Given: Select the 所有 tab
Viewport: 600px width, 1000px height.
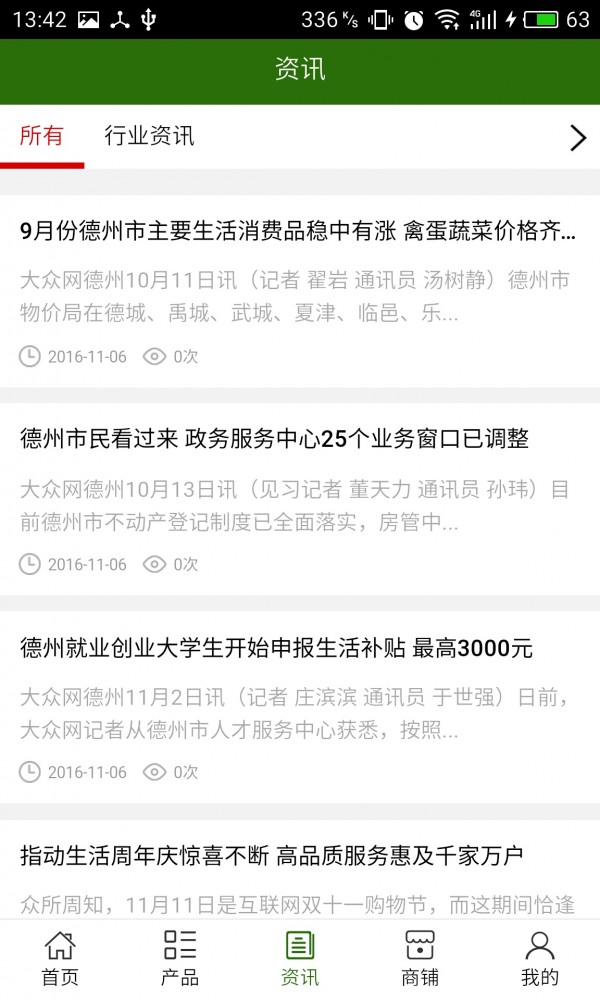Looking at the screenshot, I should (x=42, y=137).
